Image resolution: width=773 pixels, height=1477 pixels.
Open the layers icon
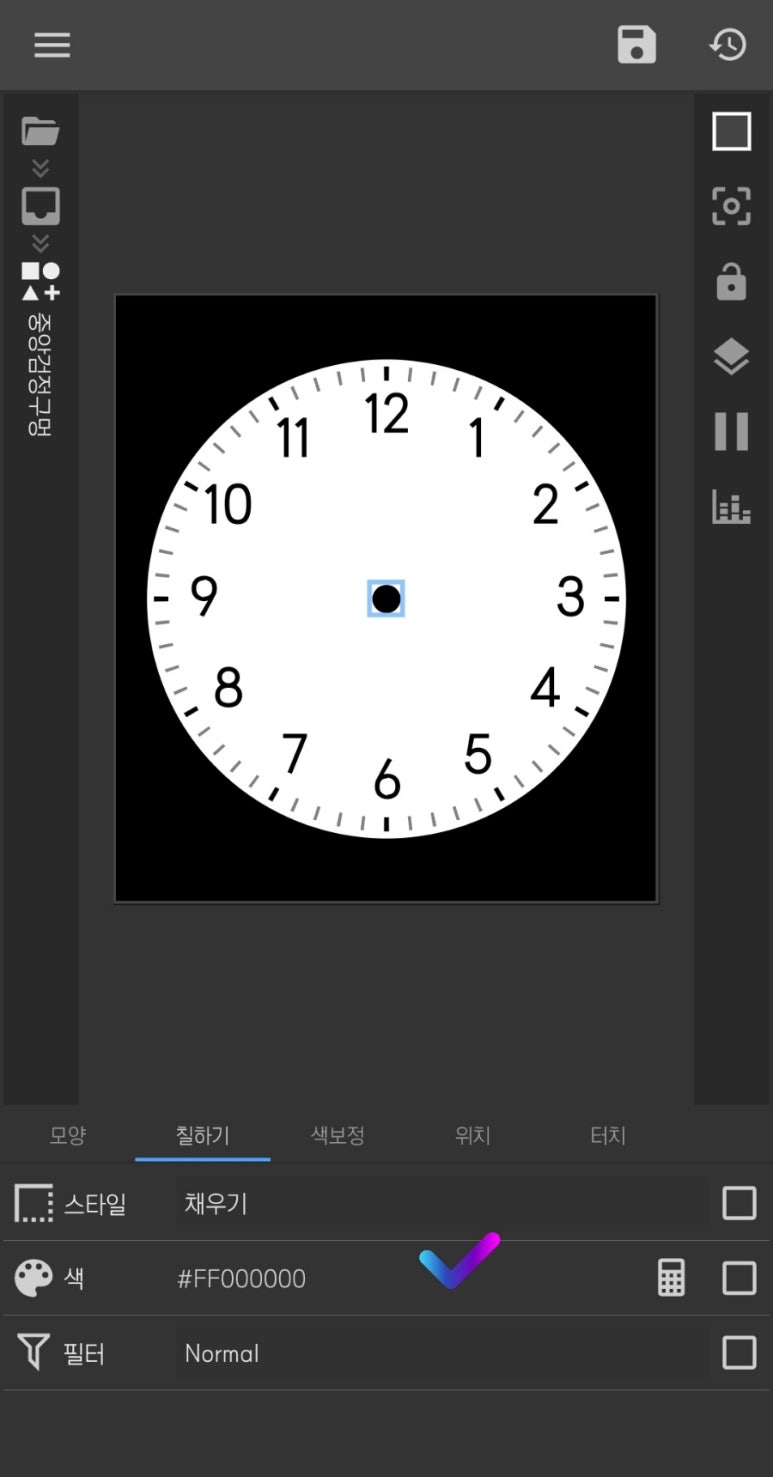pyautogui.click(x=731, y=356)
